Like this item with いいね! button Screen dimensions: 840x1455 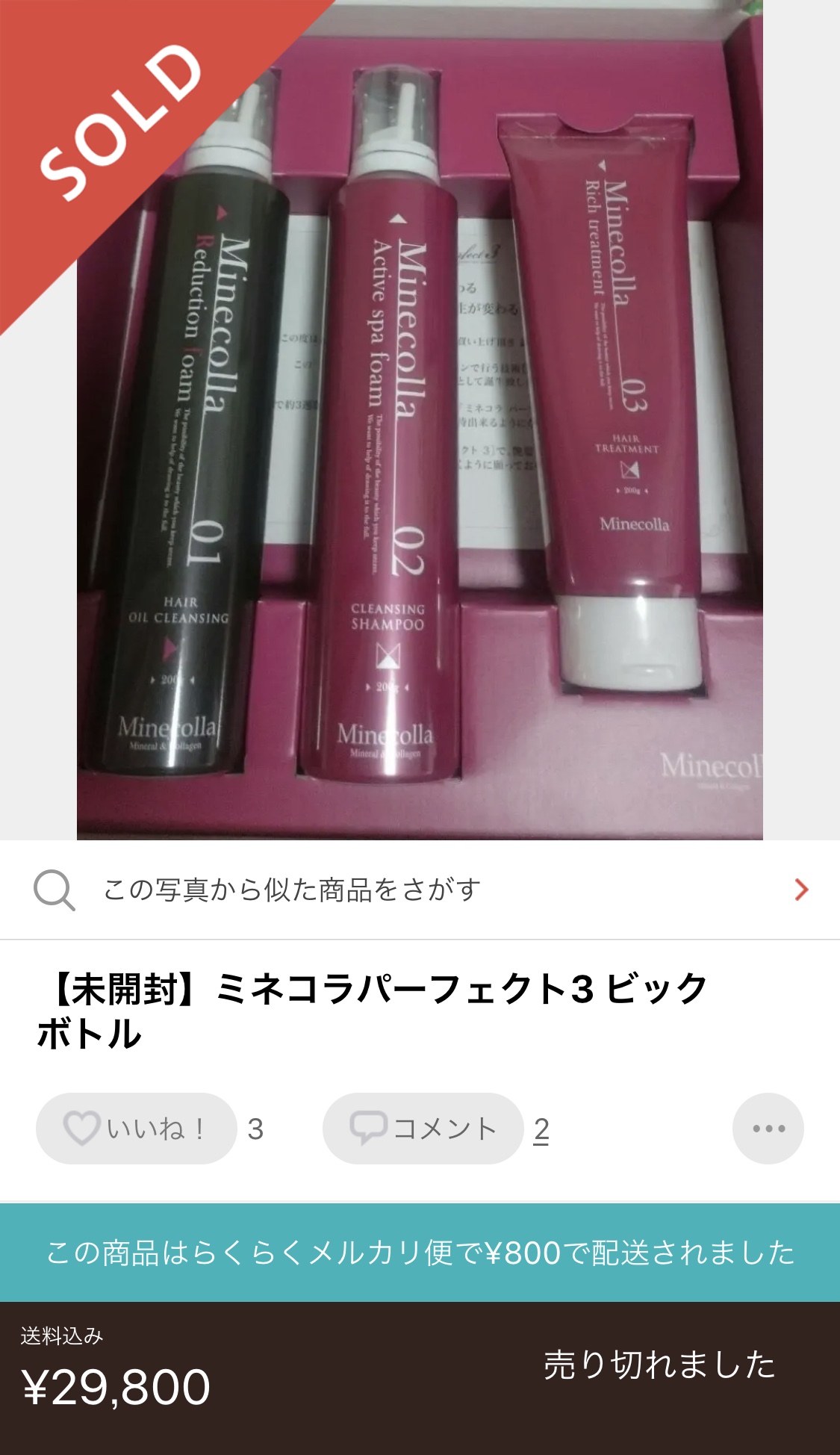[x=136, y=1129]
